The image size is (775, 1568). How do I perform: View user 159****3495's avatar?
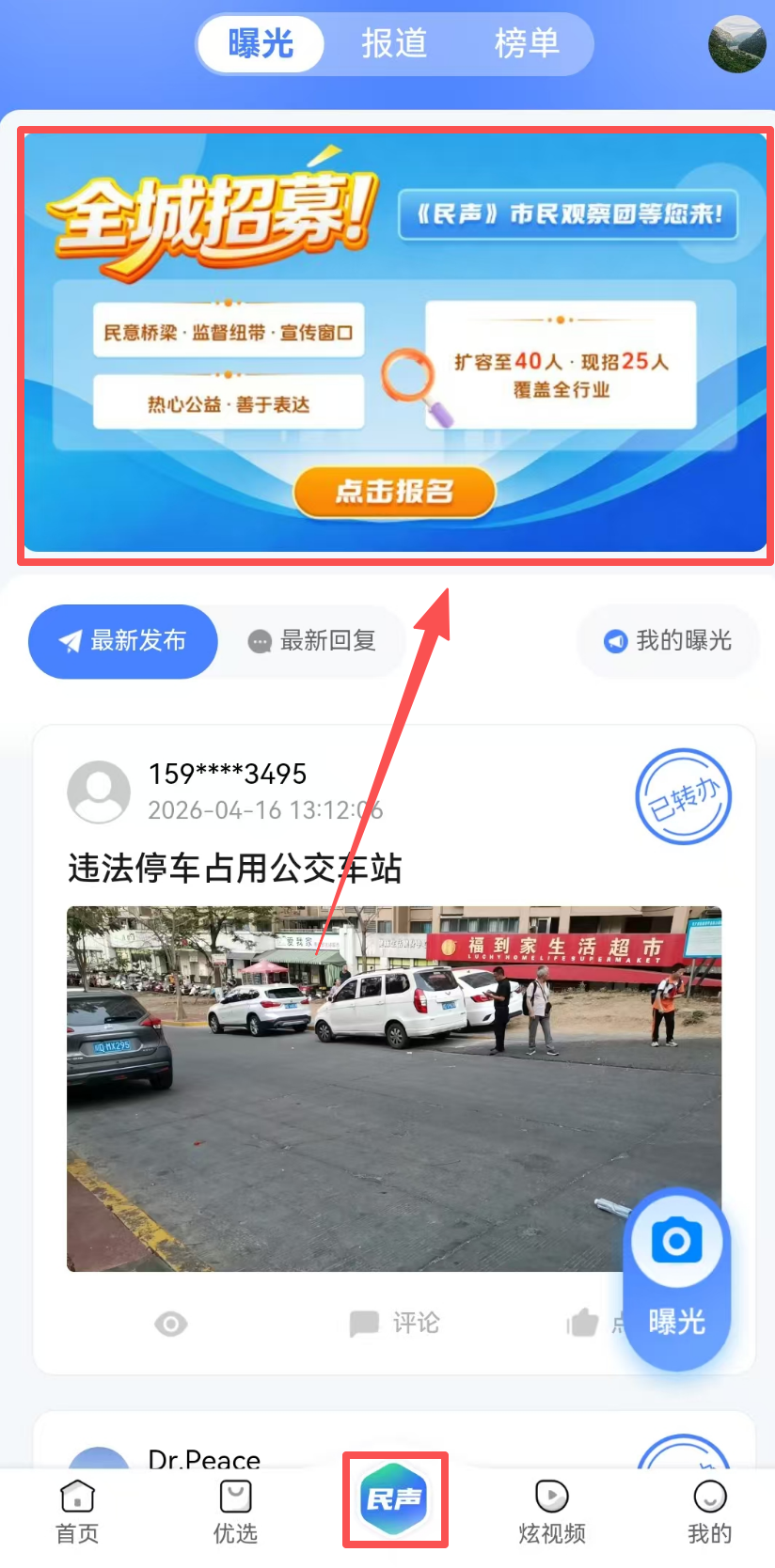[x=99, y=792]
